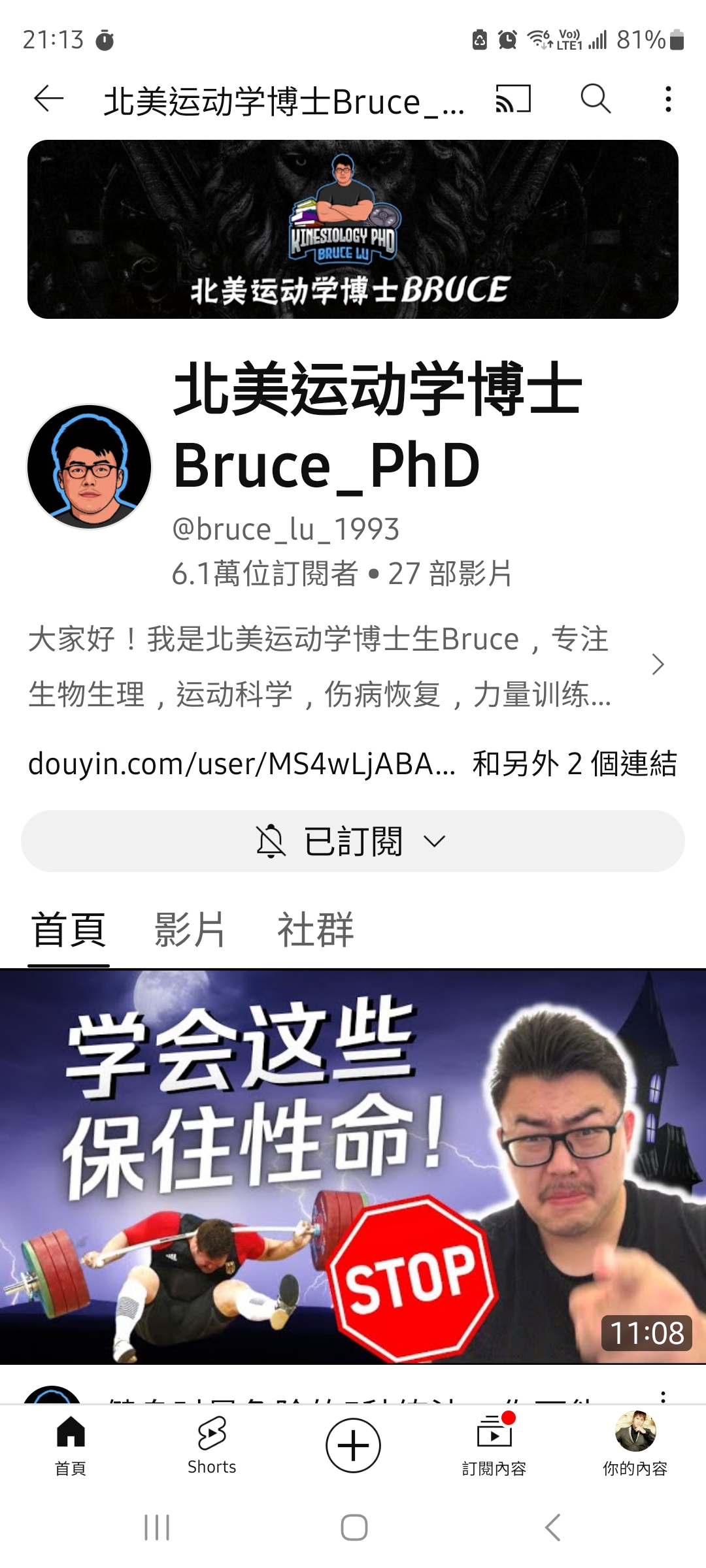This screenshot has width=706, height=1568.
Task: Open the Shorts tab in bottom navigation
Action: [x=212, y=1446]
